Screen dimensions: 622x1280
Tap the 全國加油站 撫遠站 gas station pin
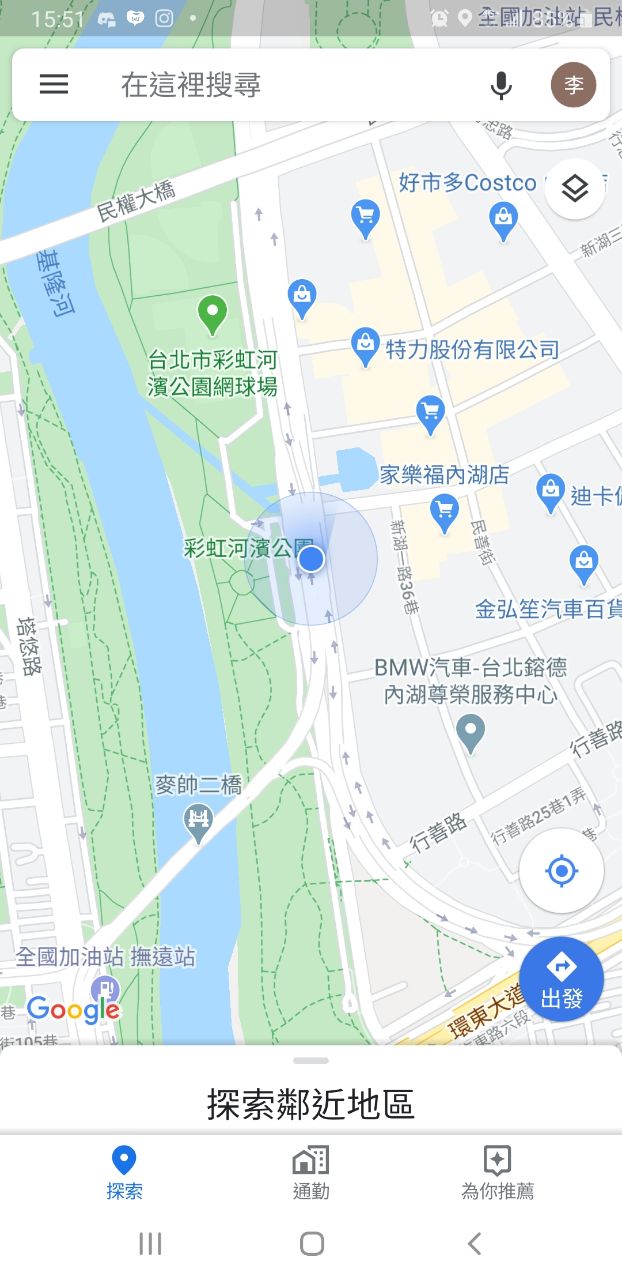click(x=103, y=990)
